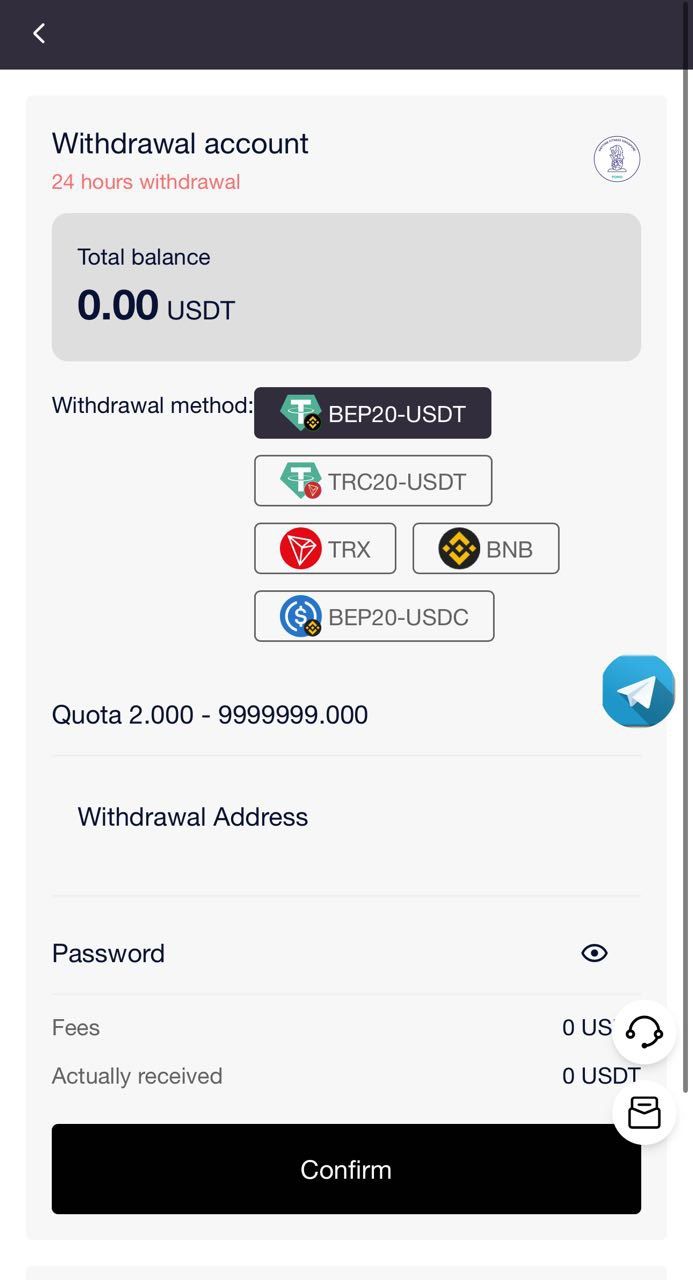Toggle password visibility eye icon

click(594, 953)
